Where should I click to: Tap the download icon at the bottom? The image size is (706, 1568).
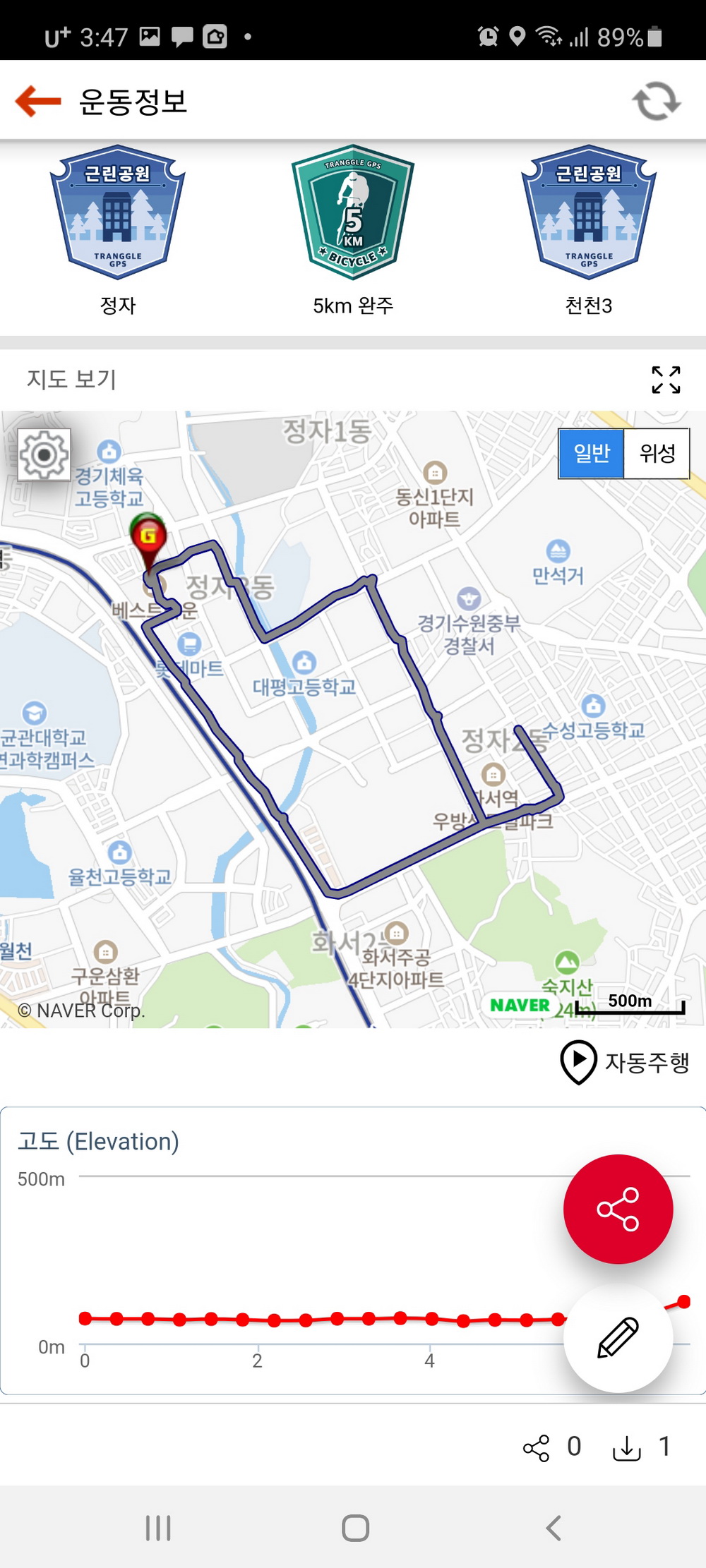click(626, 1448)
